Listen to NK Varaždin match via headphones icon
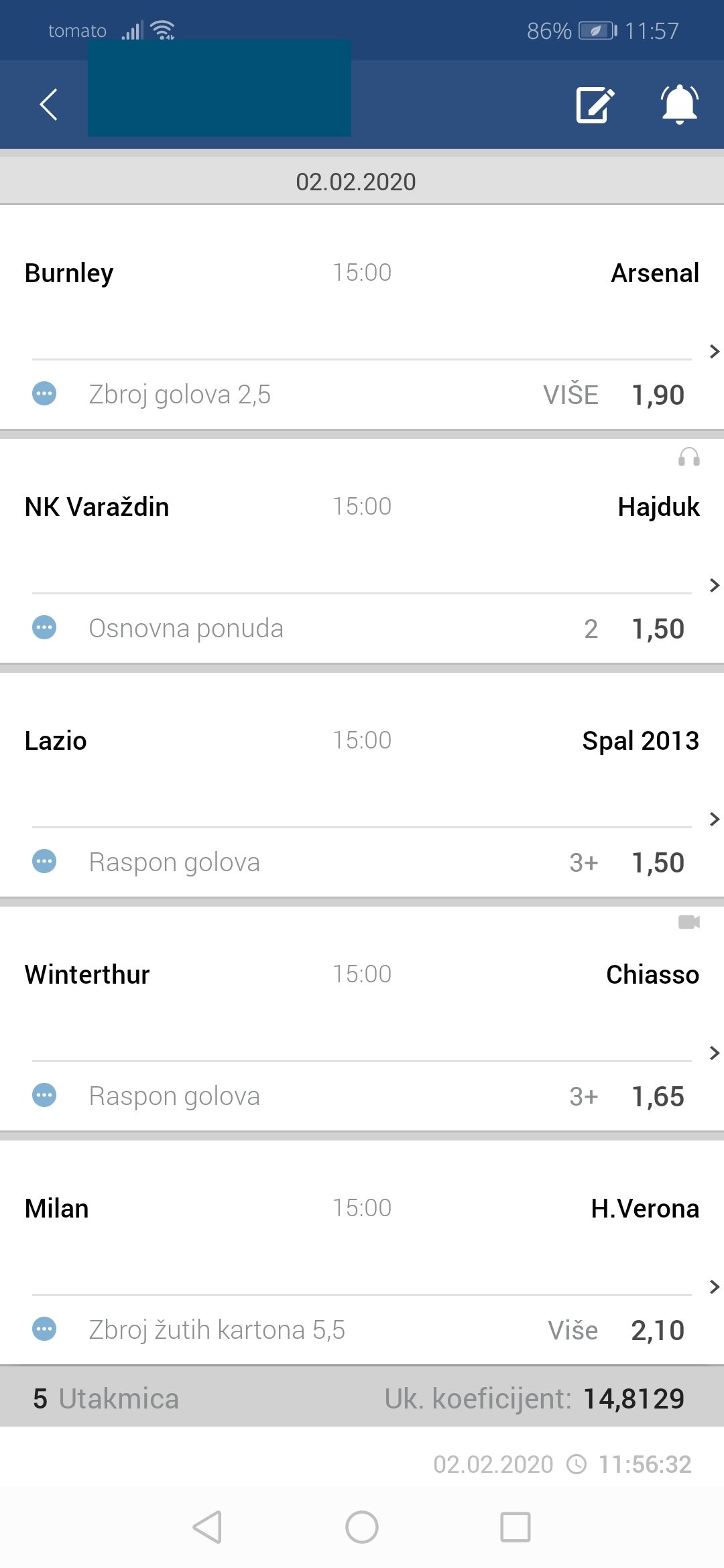 pyautogui.click(x=688, y=458)
